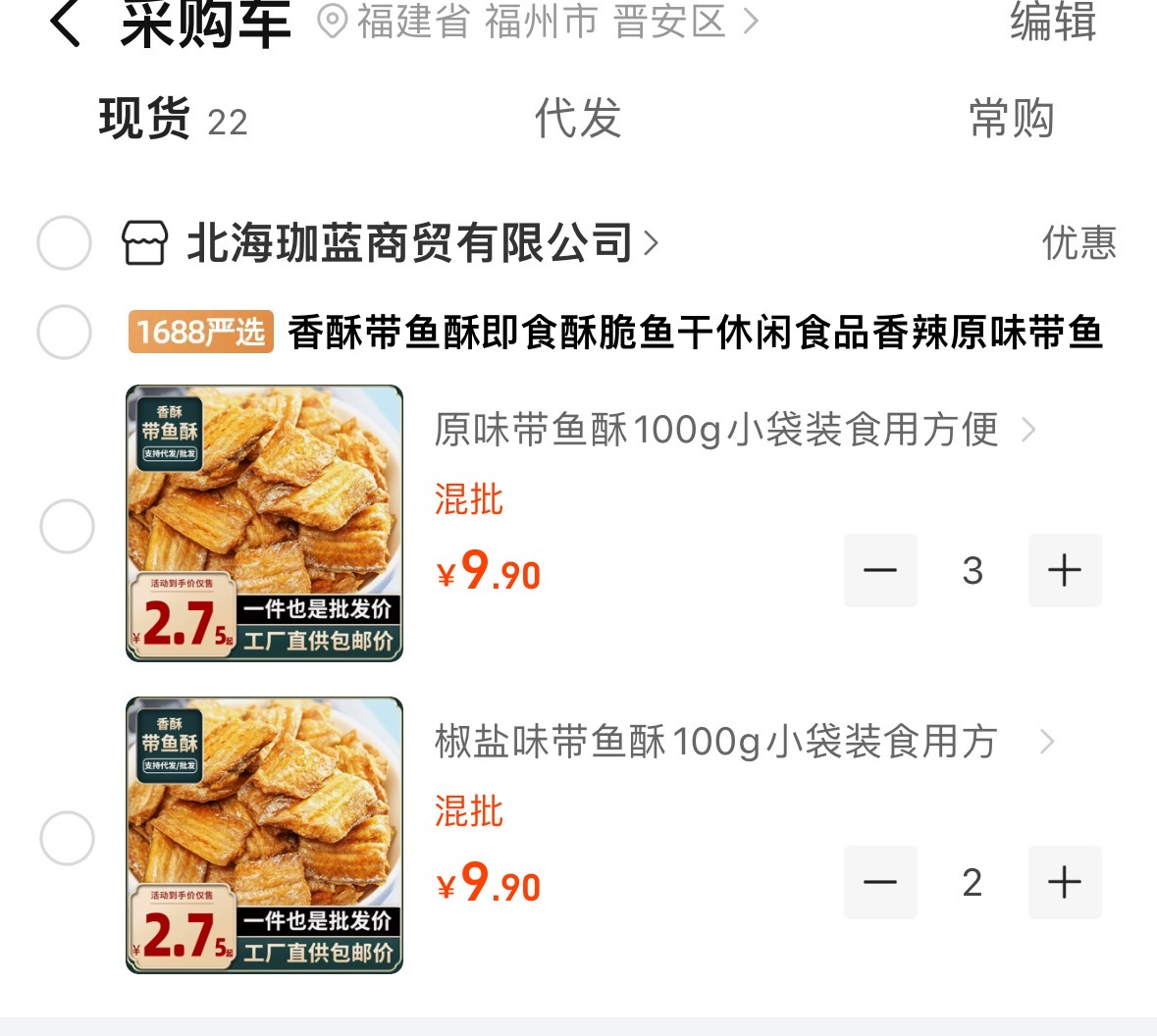
Task: Go back from the 采购车 page
Action: click(x=65, y=24)
